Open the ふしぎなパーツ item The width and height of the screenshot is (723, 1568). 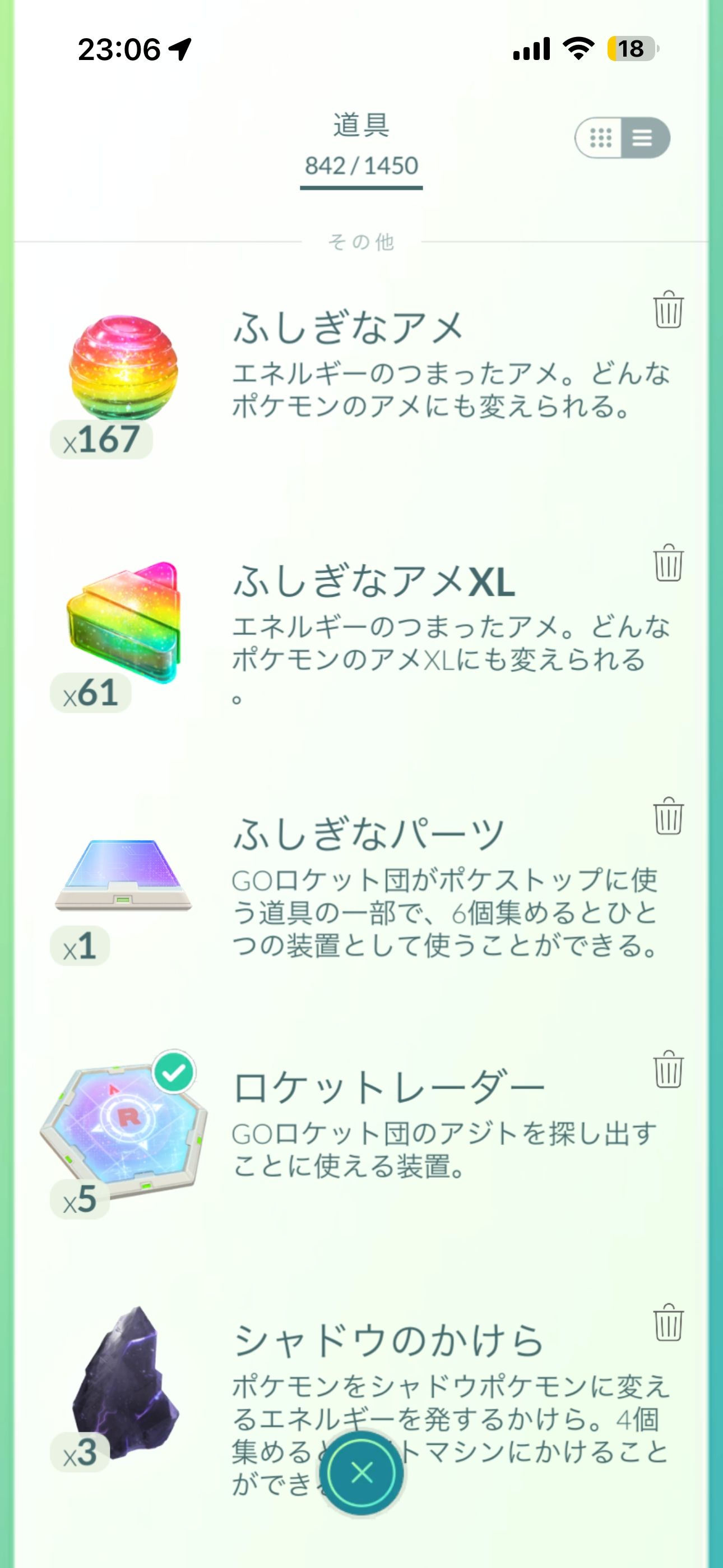pyautogui.click(x=124, y=875)
